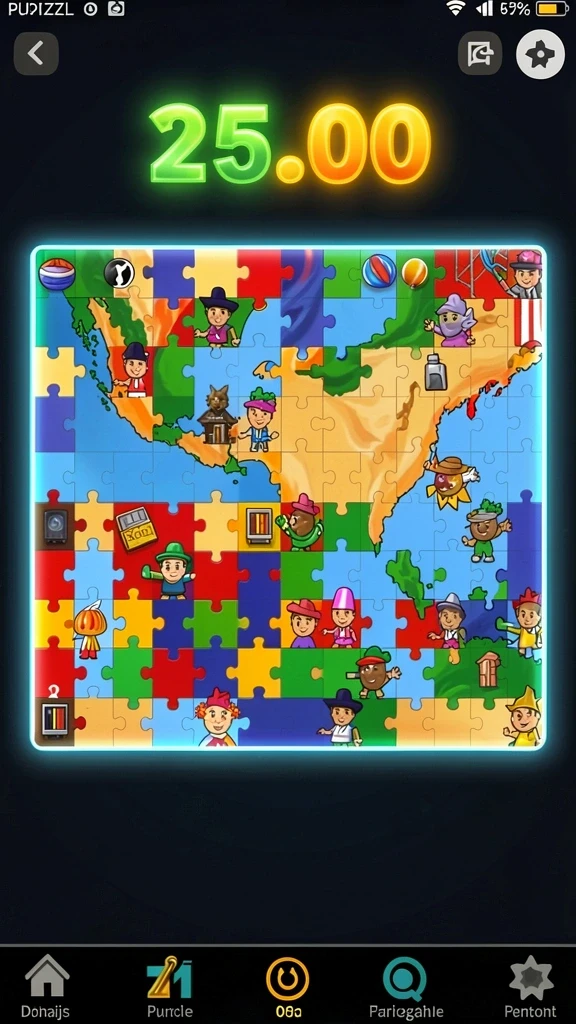Select the orange ring center tab

pos(287,987)
